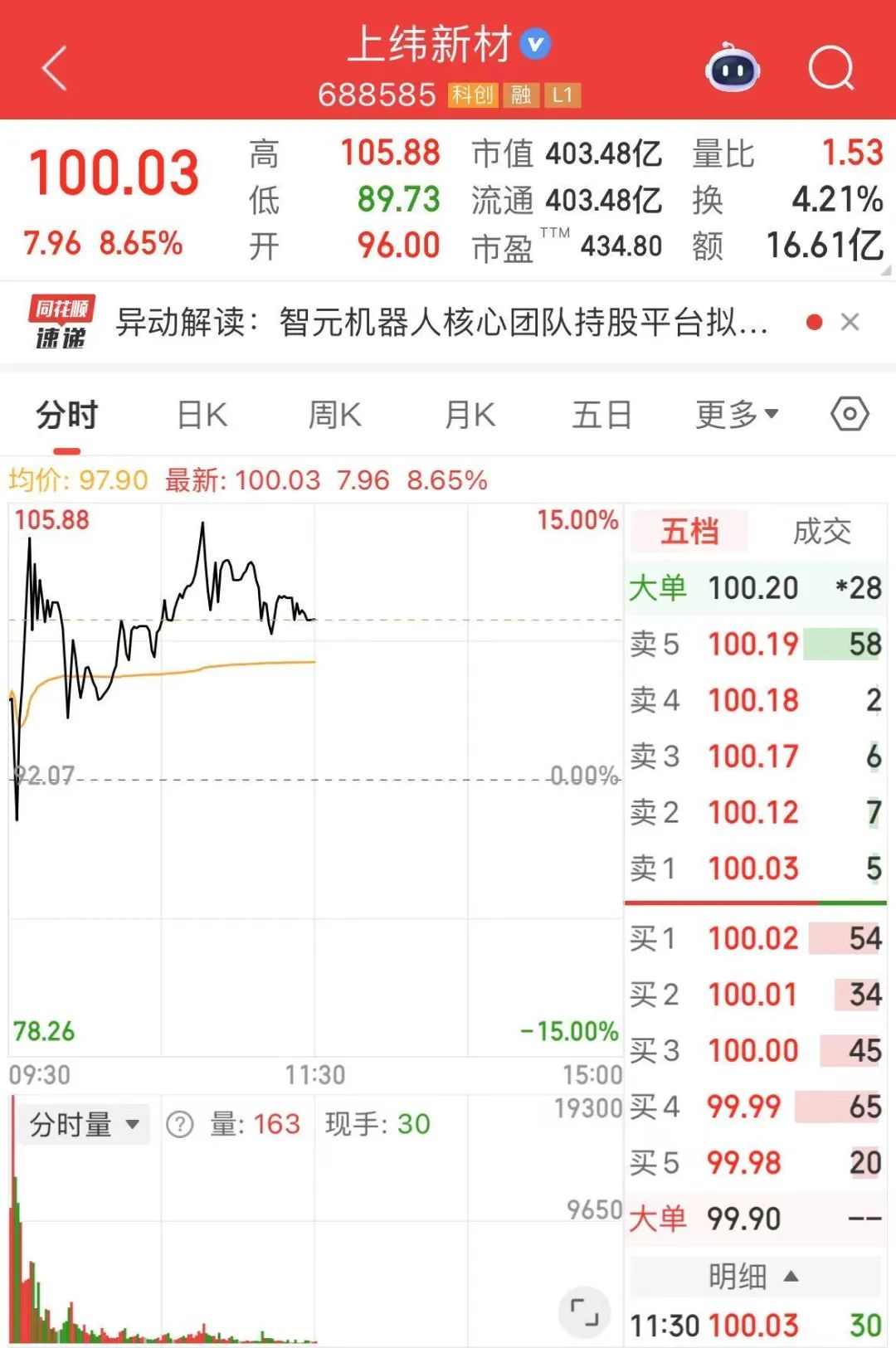Show help for the volume indicator
Screen dimensions: 896x1348
(180, 1125)
